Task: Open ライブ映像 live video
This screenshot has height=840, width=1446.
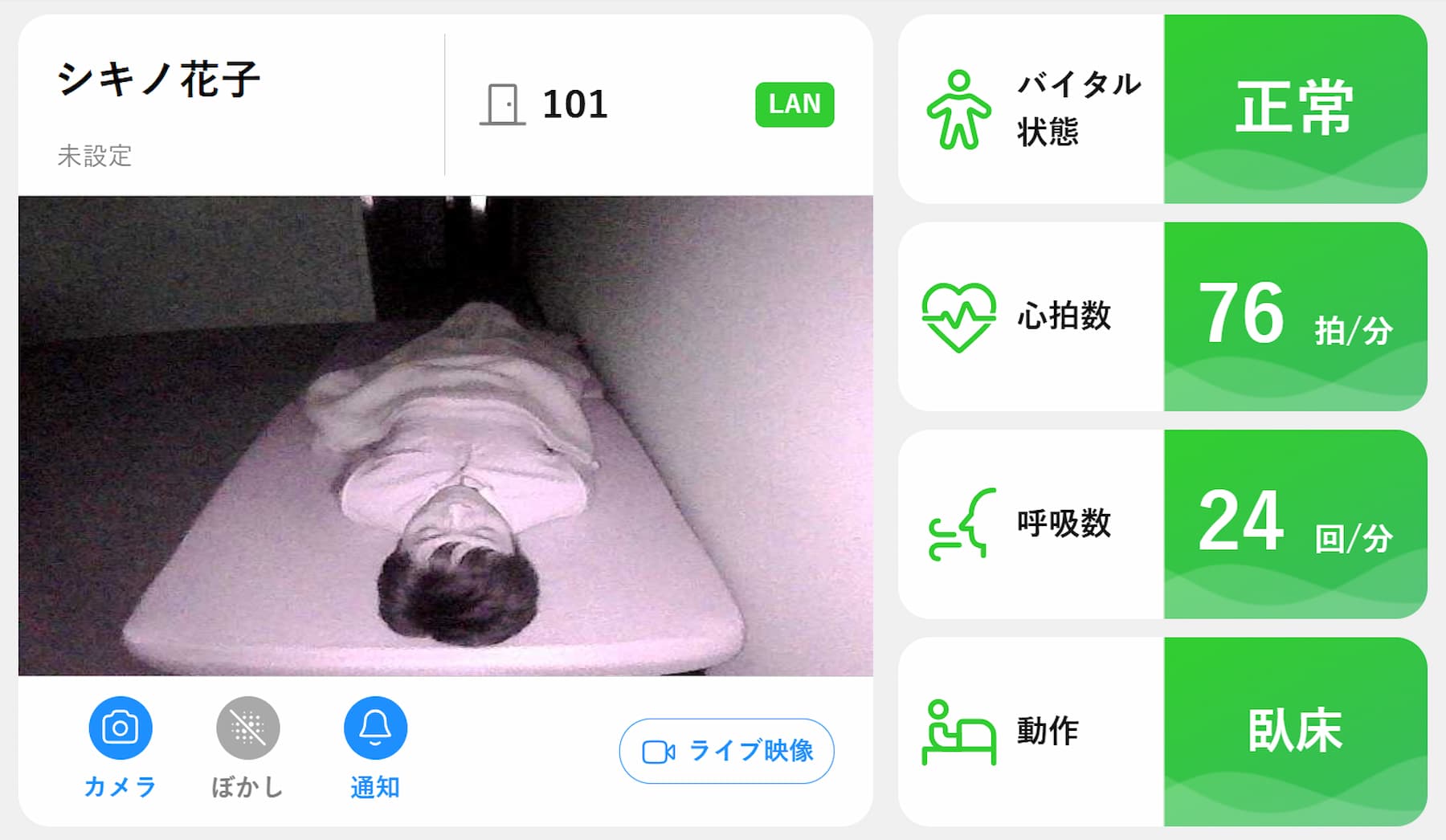Action: click(726, 751)
